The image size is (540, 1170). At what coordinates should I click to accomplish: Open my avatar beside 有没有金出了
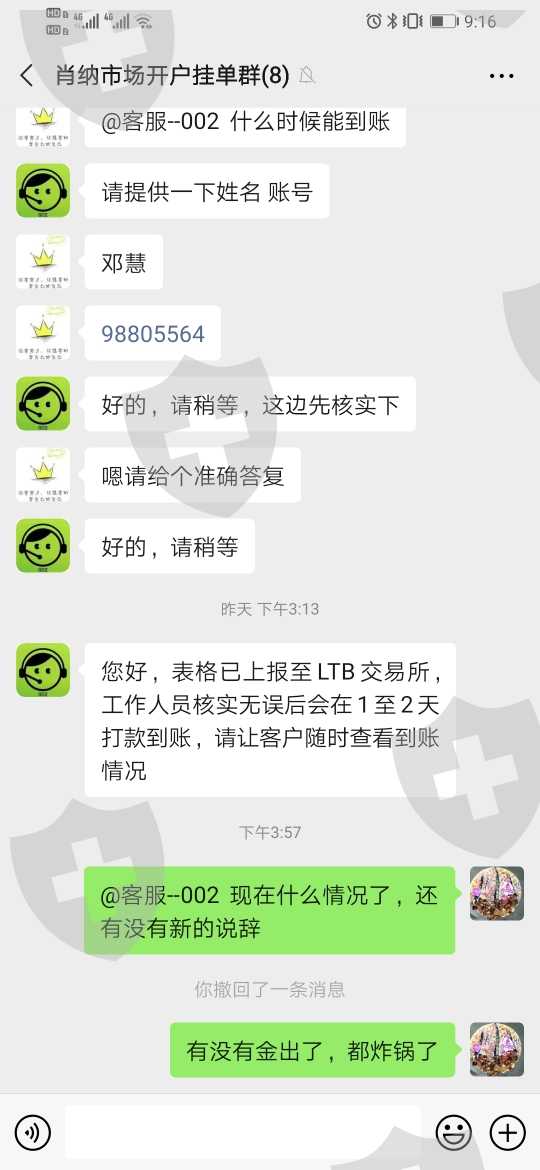tap(497, 1049)
